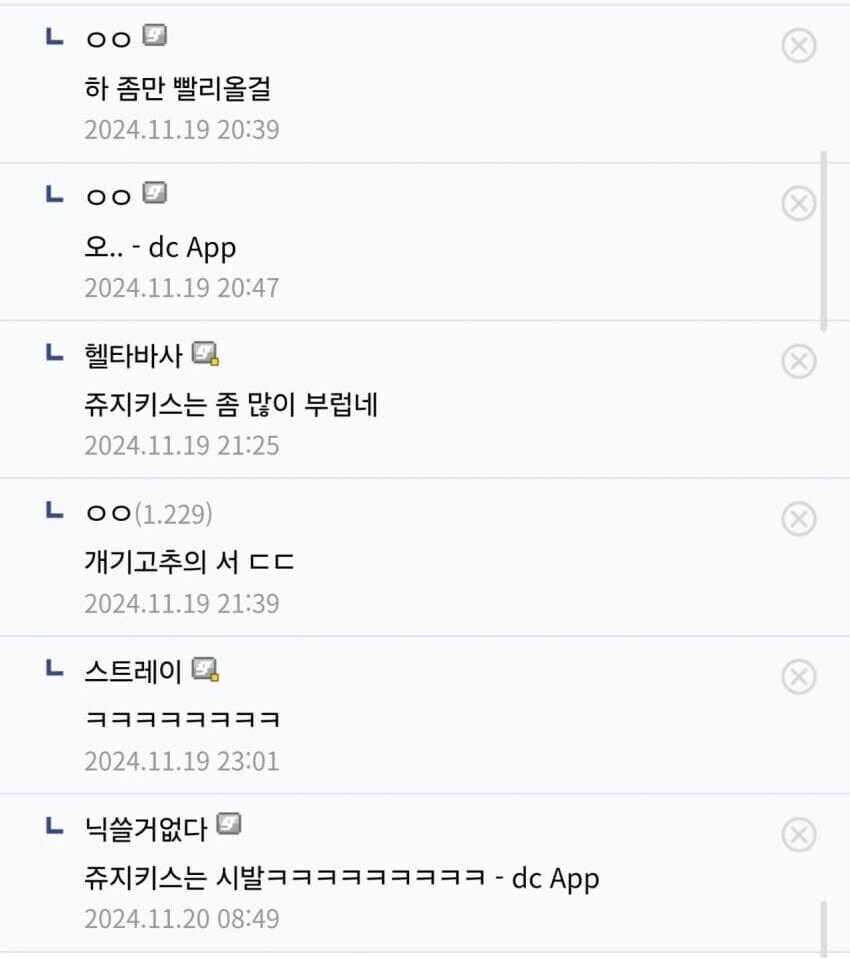The width and height of the screenshot is (850, 958).
Task: Open 닉쓸거없다's profile
Action: click(x=146, y=828)
